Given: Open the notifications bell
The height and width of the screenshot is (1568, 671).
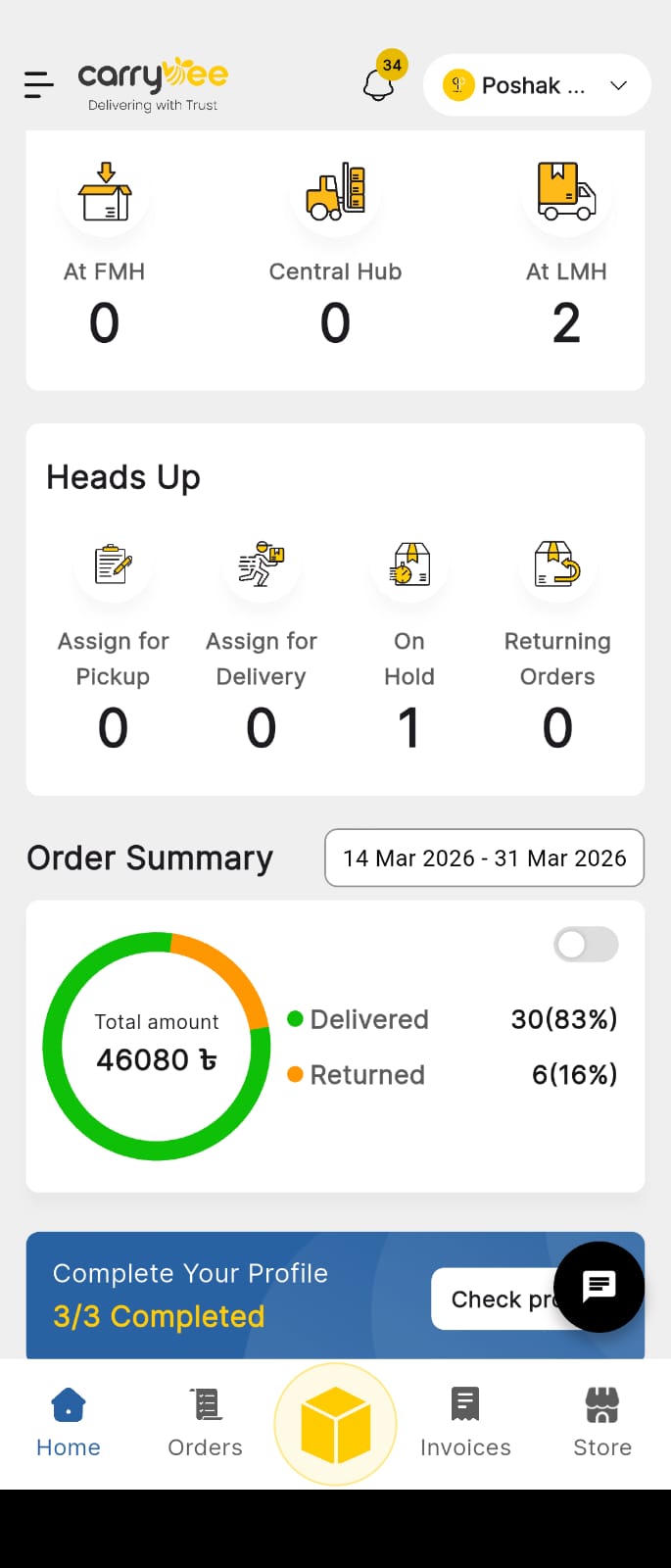Looking at the screenshot, I should click(x=379, y=84).
